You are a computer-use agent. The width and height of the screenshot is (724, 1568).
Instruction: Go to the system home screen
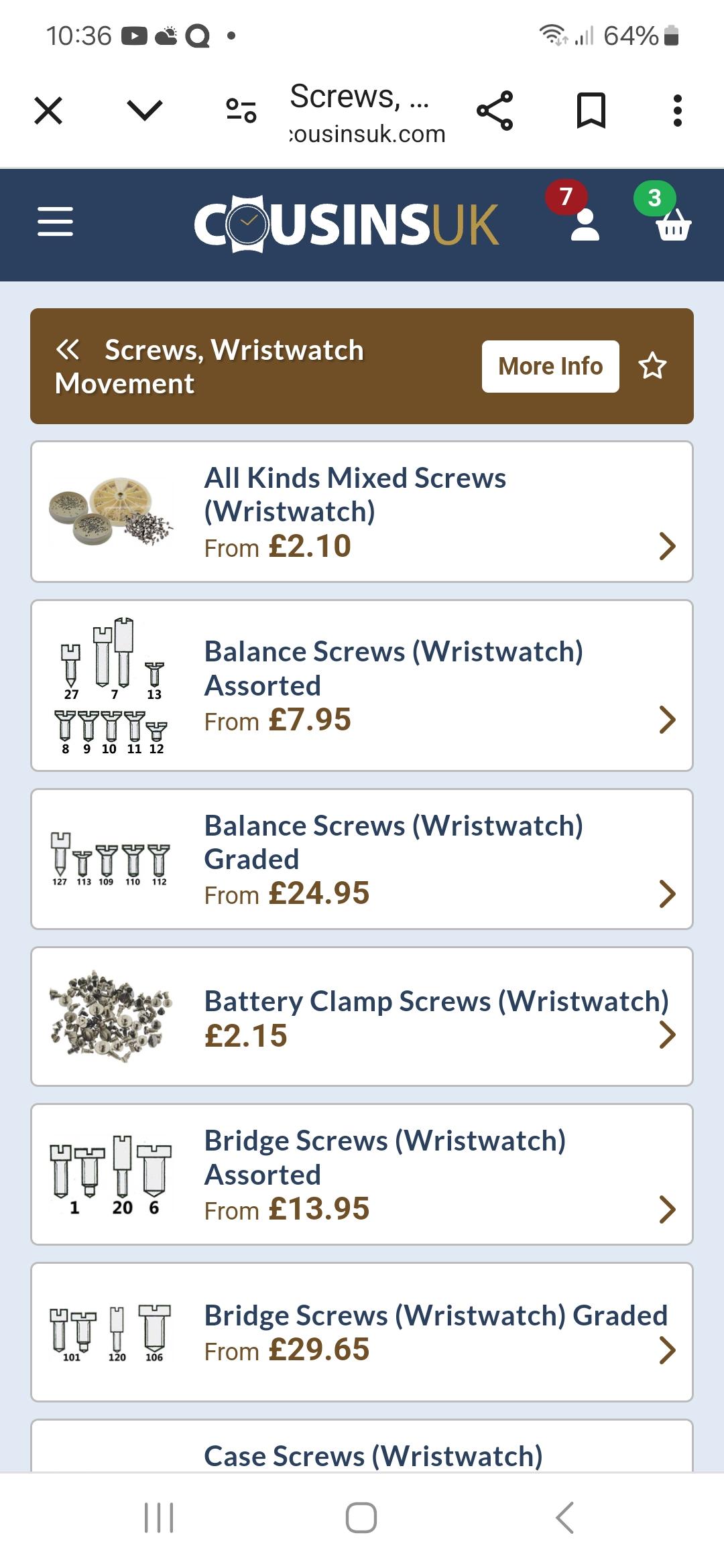tap(361, 1518)
